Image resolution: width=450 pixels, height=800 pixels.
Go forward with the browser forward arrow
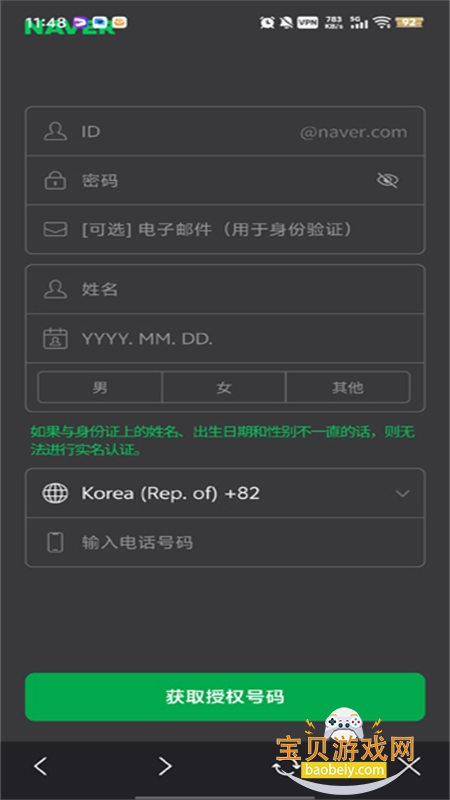point(164,766)
